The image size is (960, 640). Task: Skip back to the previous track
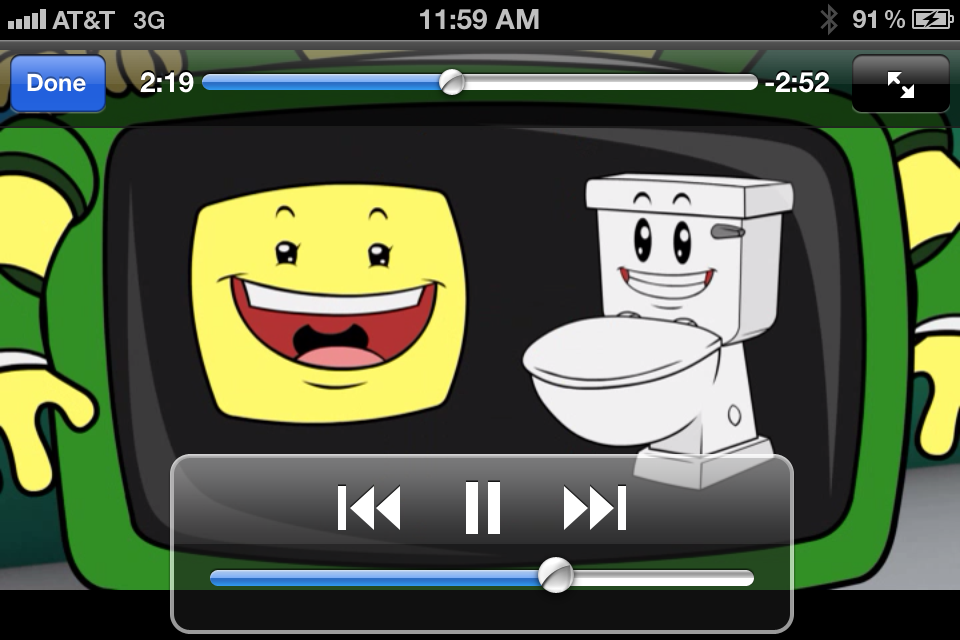tap(369, 508)
